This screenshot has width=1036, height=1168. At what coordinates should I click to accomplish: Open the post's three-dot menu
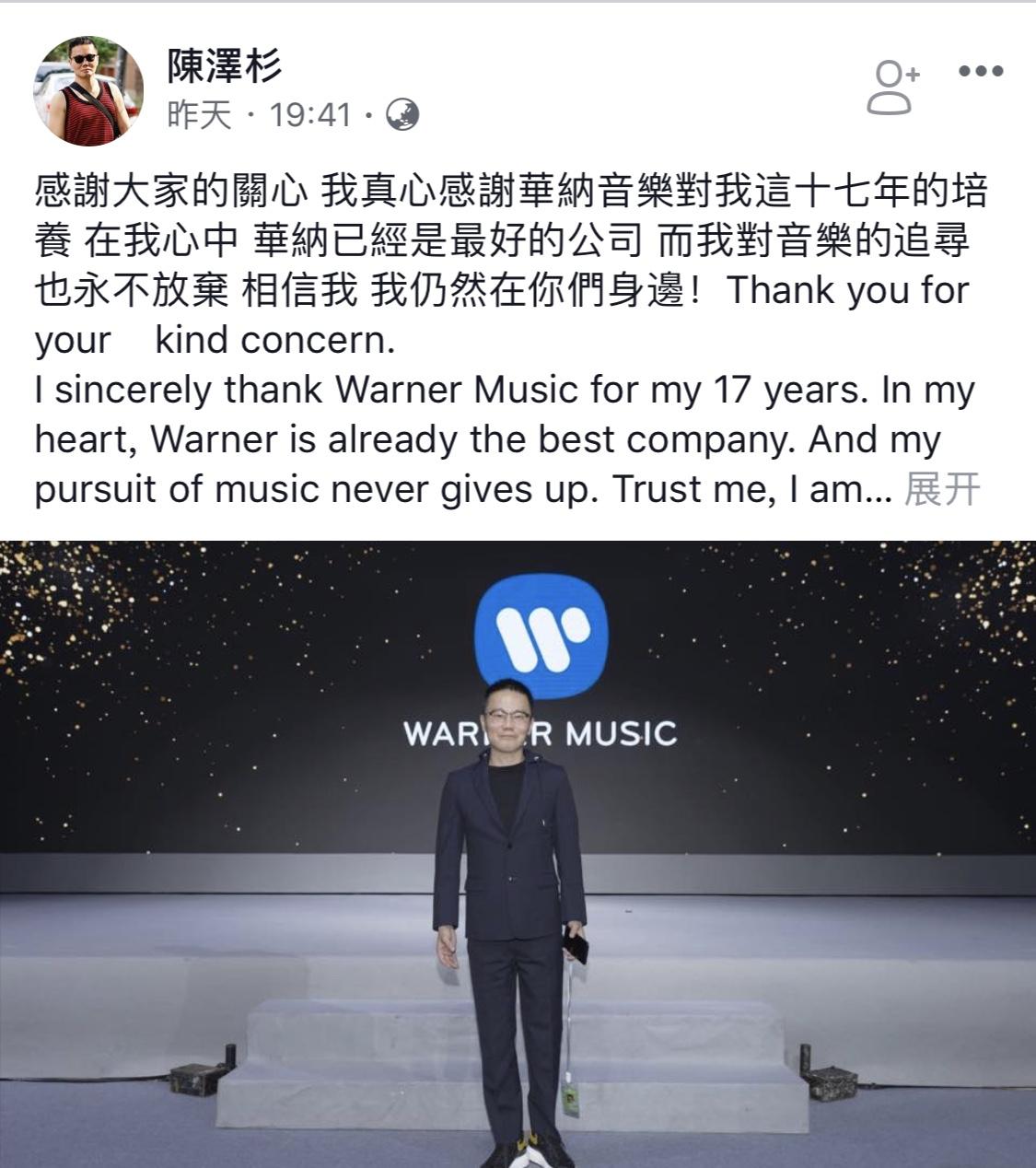(981, 71)
